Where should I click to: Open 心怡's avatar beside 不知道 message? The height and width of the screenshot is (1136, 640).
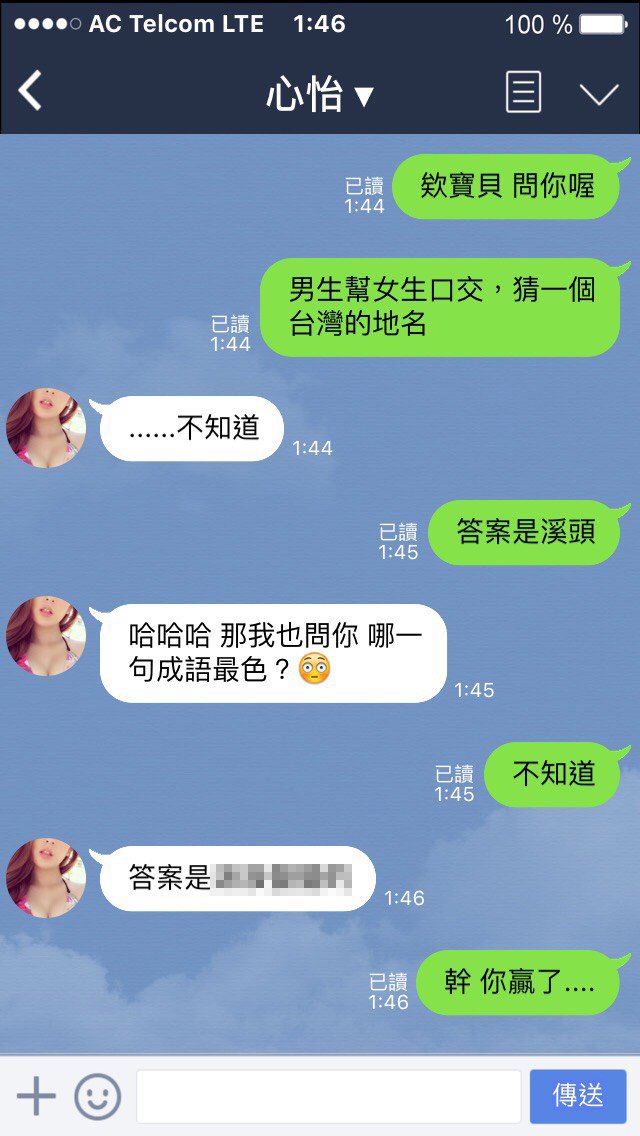(46, 428)
